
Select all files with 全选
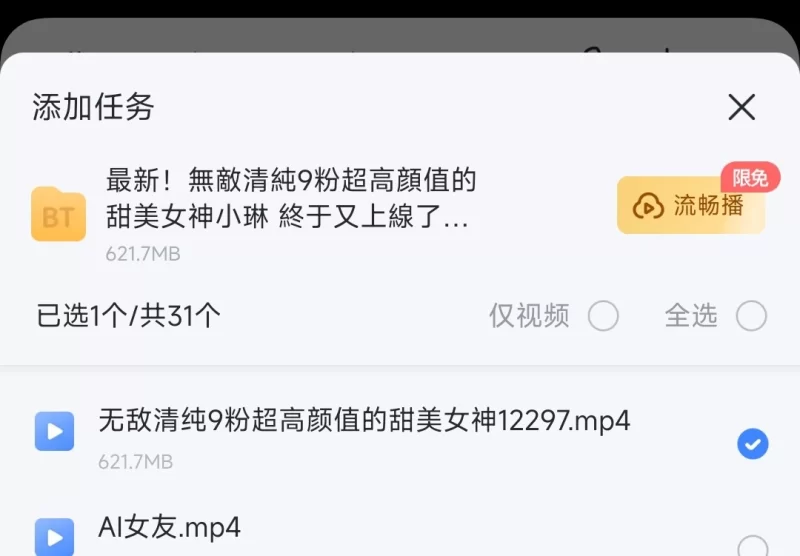[x=751, y=317]
